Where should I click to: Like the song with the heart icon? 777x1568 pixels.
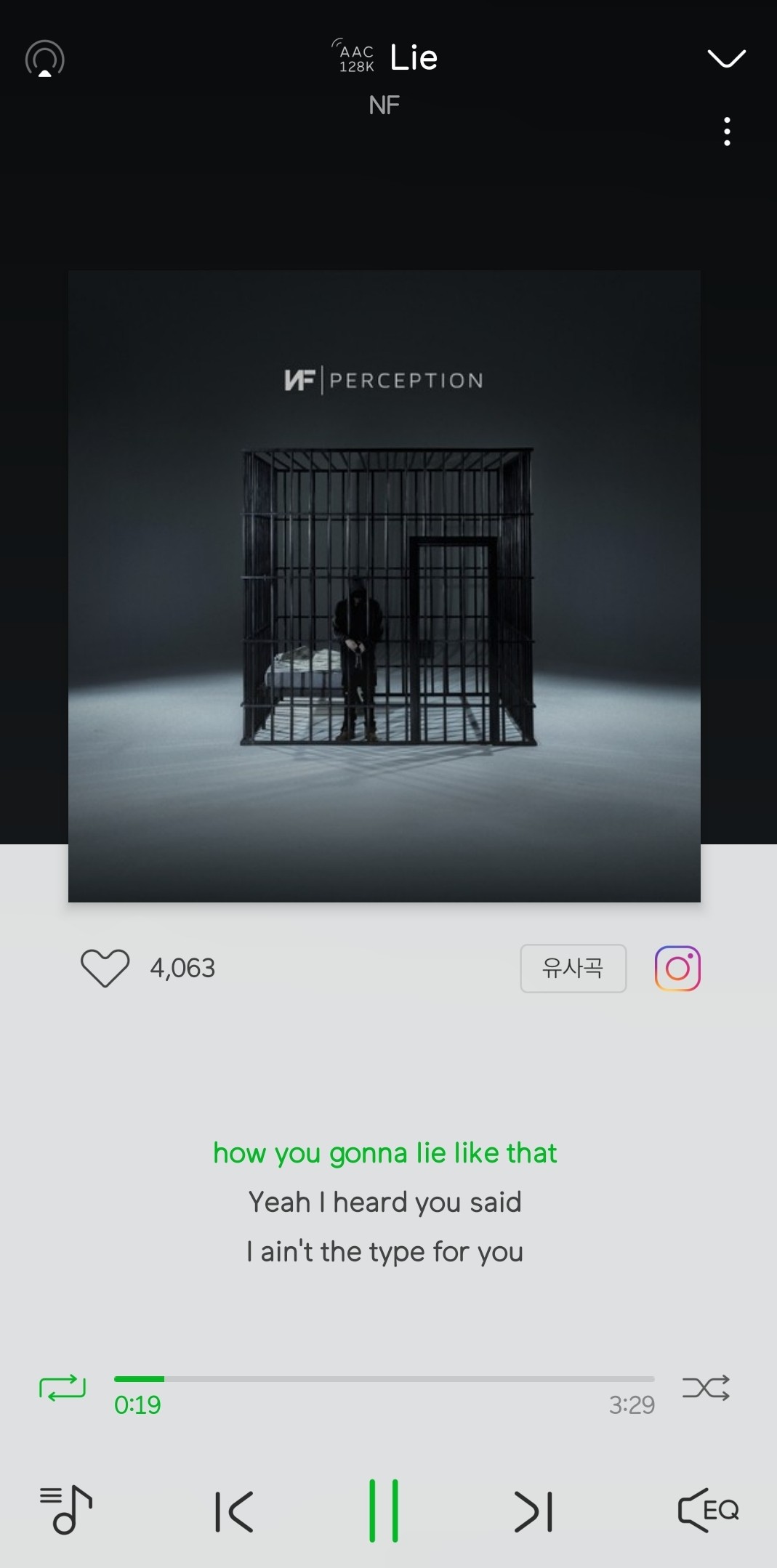tap(105, 968)
